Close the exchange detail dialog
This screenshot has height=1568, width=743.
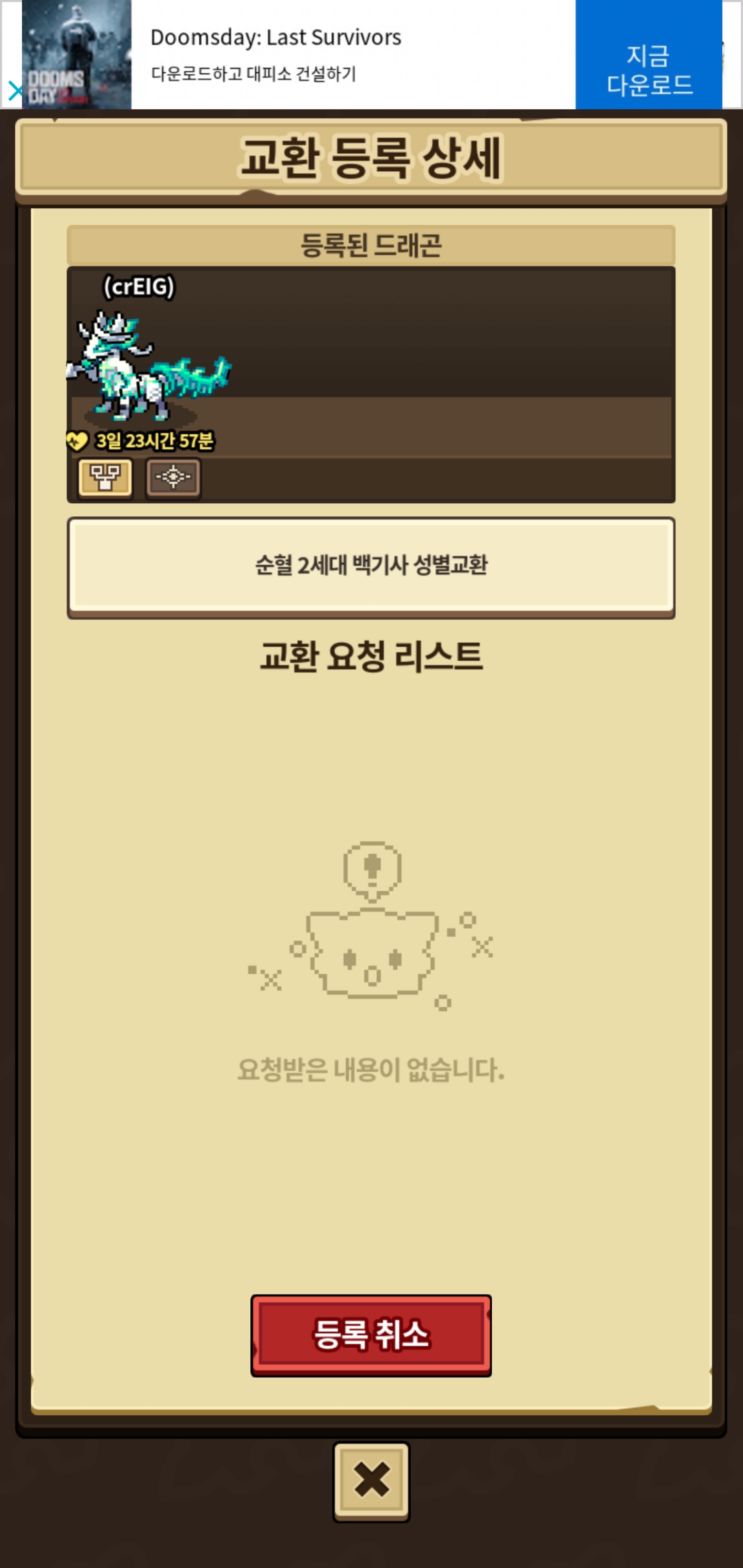pyautogui.click(x=371, y=1481)
